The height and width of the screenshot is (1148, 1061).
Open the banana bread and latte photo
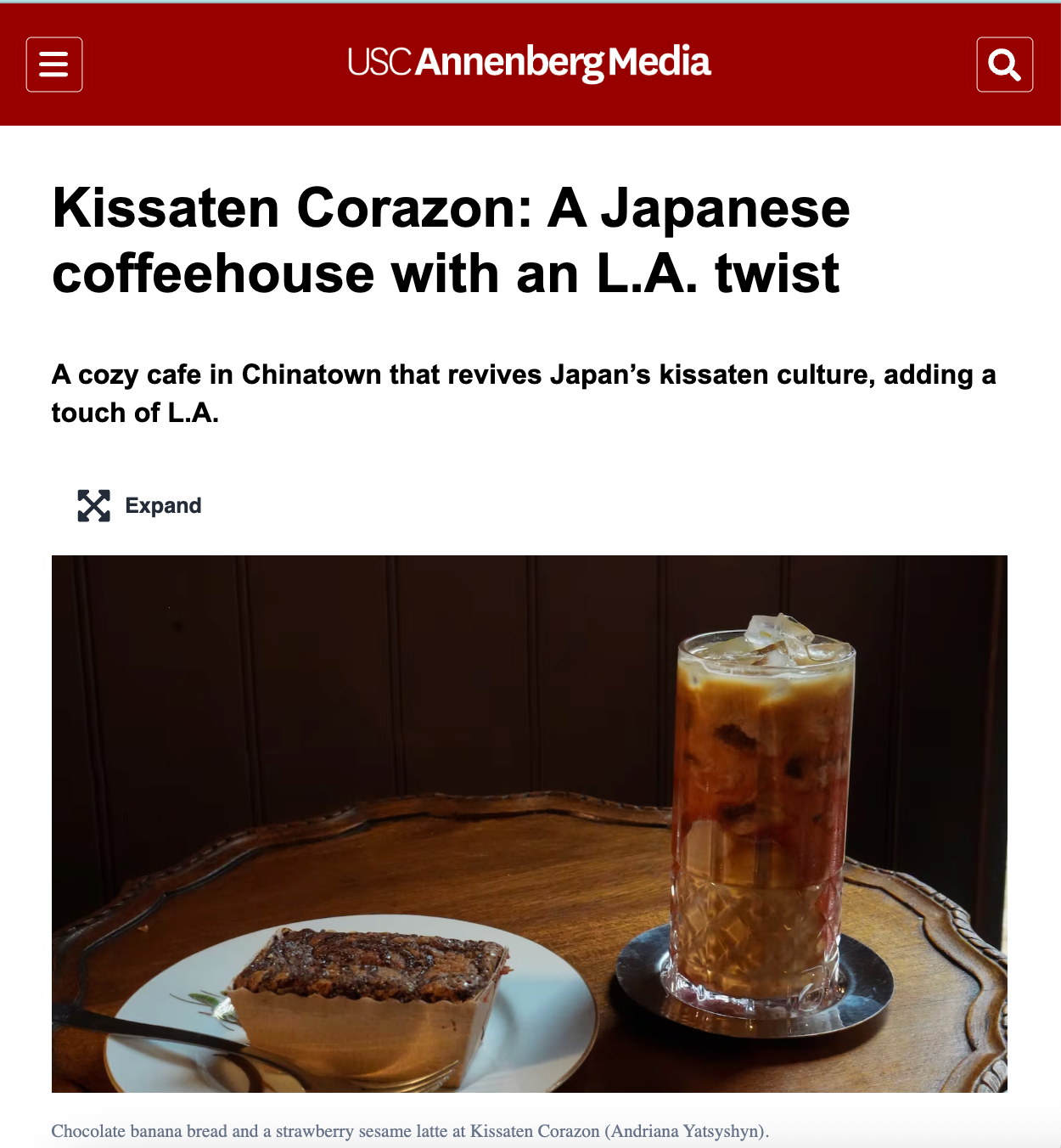point(529,824)
